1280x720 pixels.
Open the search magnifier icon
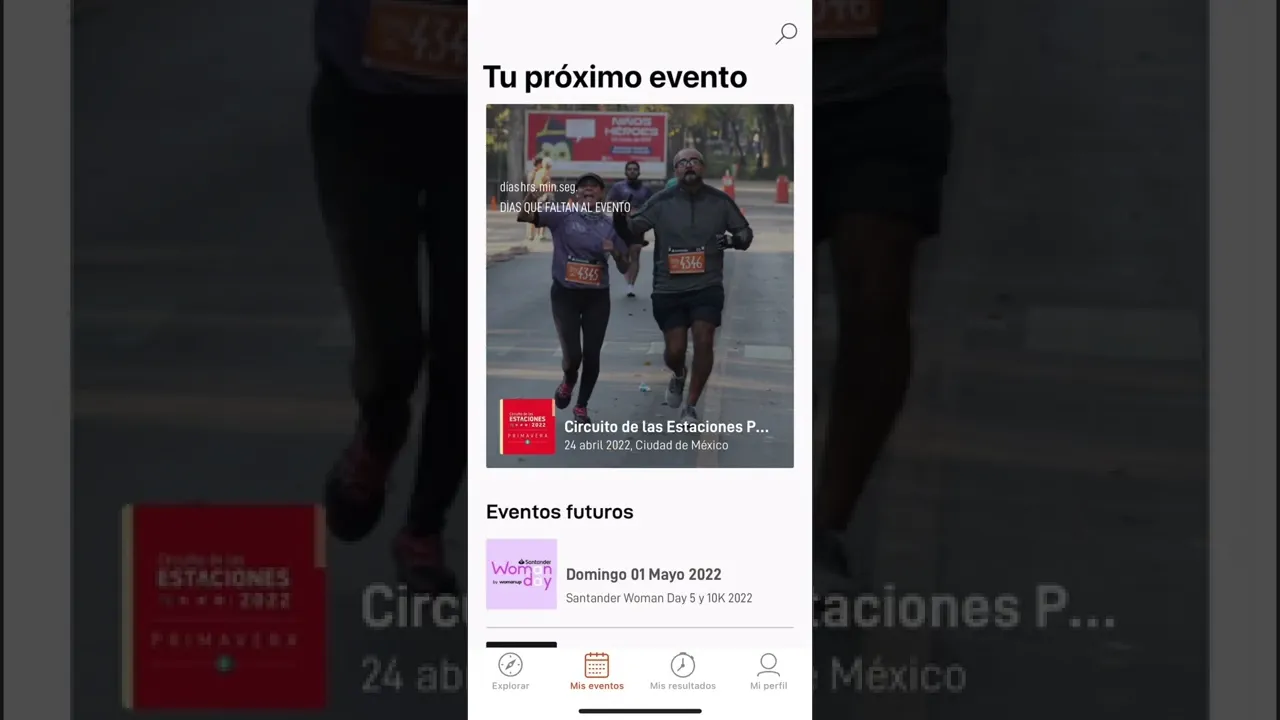(x=786, y=34)
